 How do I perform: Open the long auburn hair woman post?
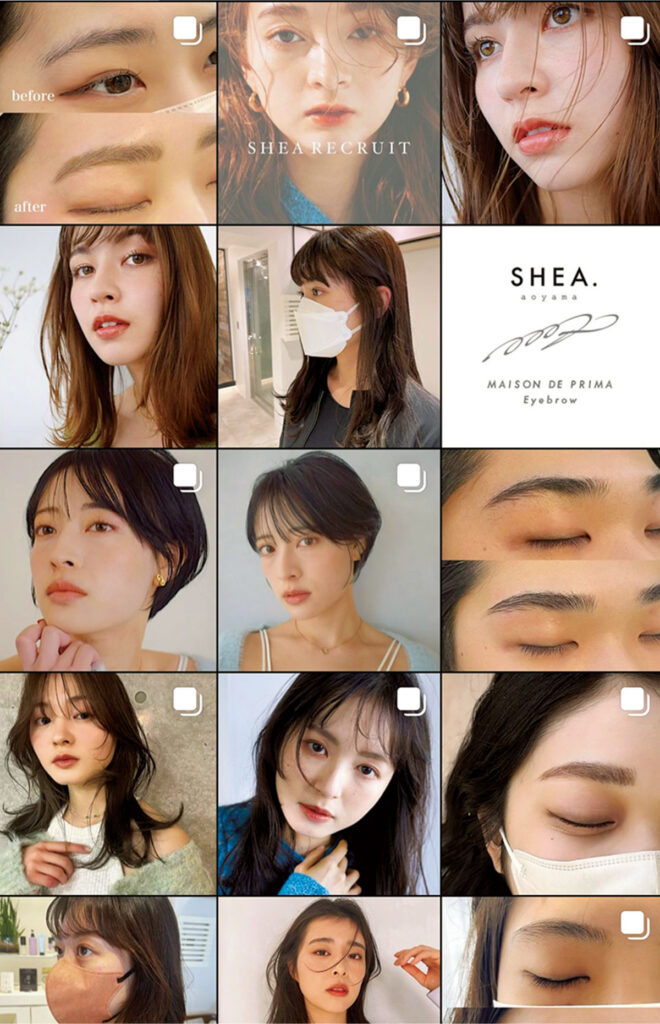(x=108, y=336)
